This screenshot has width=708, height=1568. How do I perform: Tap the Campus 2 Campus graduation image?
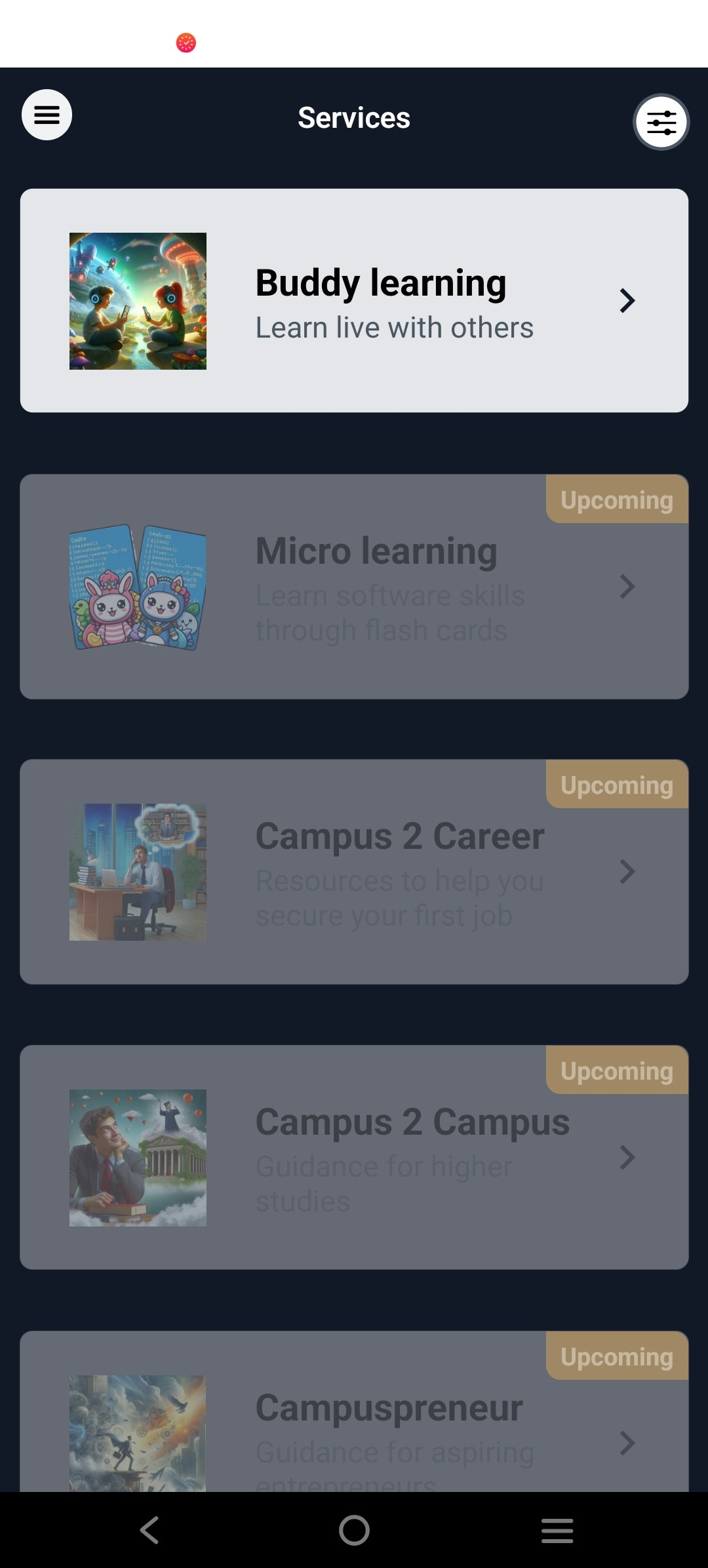point(137,1157)
